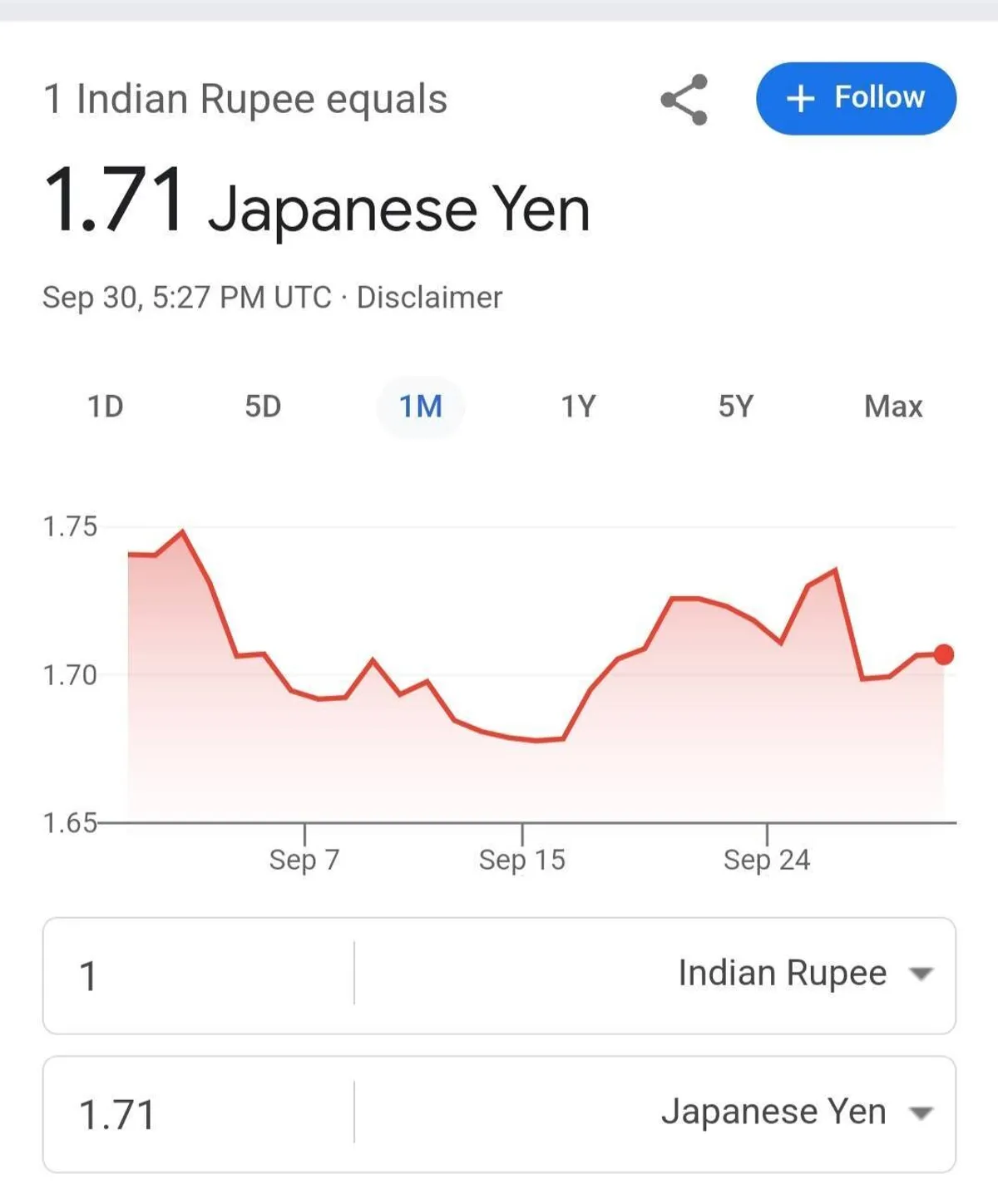This screenshot has width=998, height=1204.
Task: Click the Japanese Yen dropdown arrow
Action: coord(921,1113)
